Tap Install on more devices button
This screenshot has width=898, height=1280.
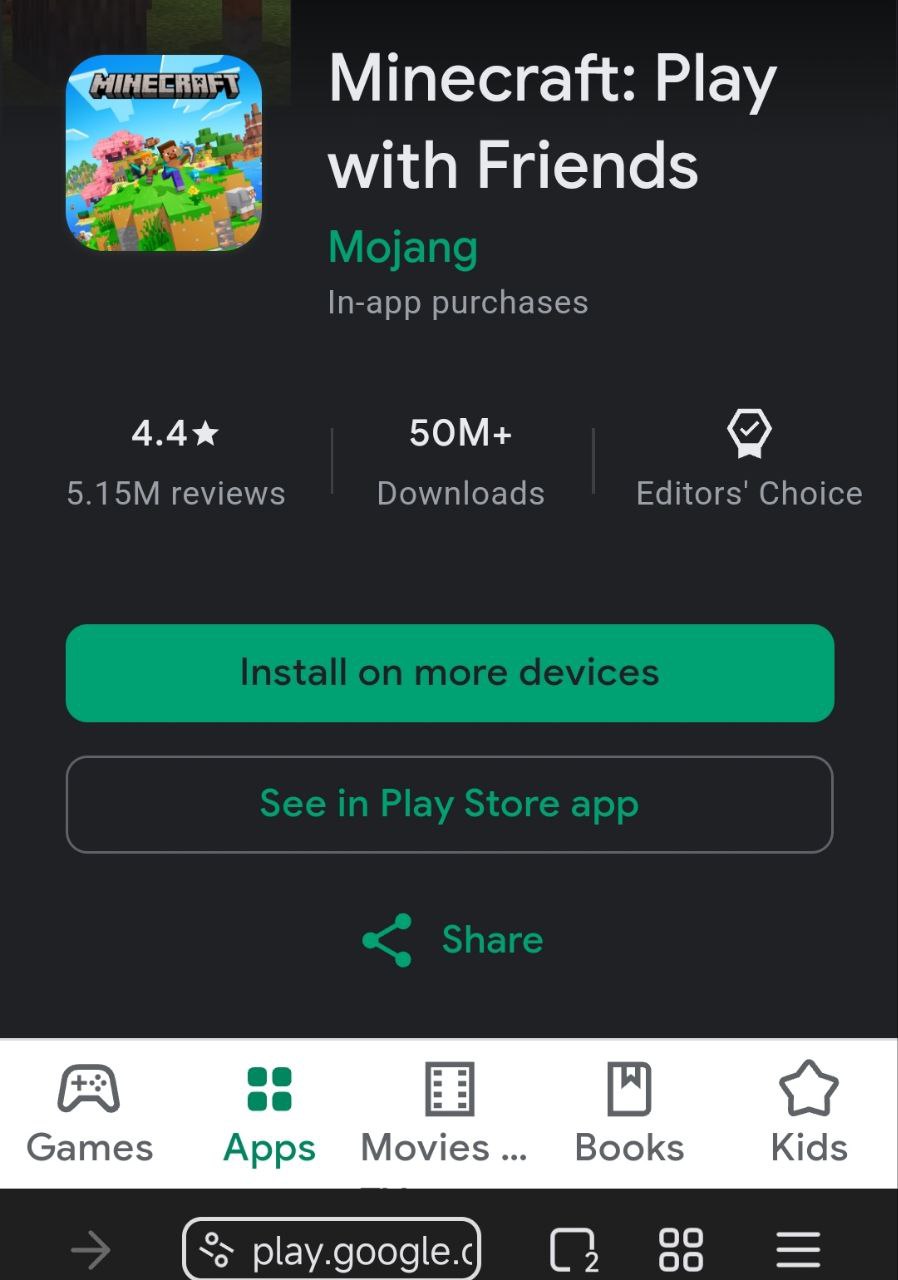(449, 673)
